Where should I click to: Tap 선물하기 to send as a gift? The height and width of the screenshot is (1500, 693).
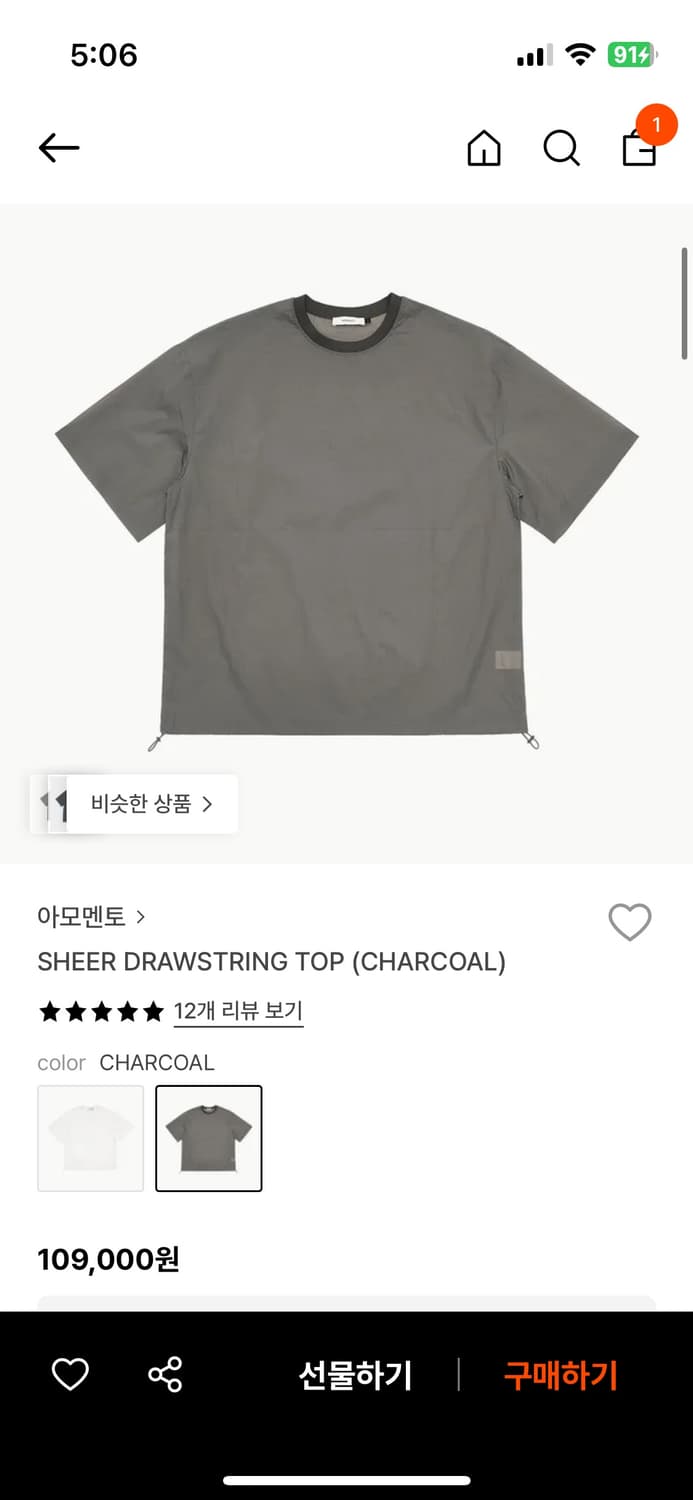[x=355, y=1375]
